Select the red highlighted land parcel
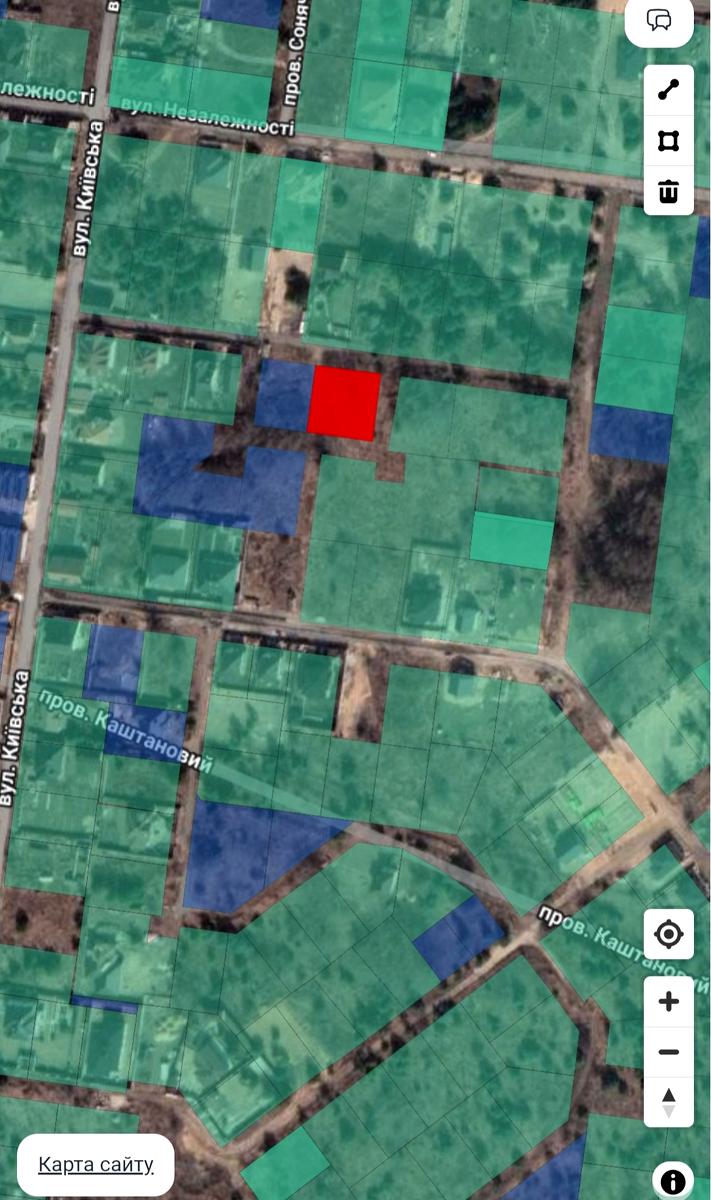Screen dimensions: 711x1200 343,403
